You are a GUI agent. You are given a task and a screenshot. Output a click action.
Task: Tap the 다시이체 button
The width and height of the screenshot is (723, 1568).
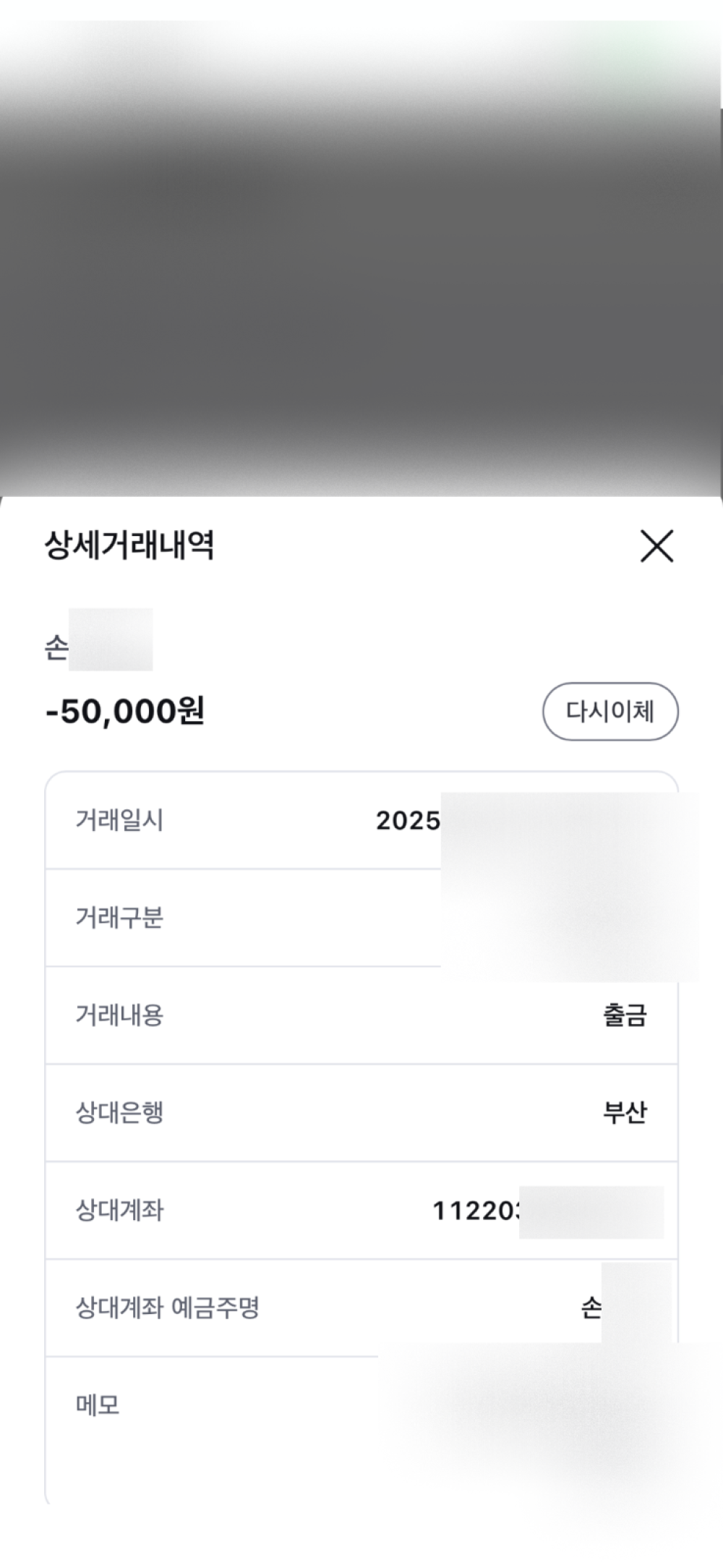tap(610, 712)
